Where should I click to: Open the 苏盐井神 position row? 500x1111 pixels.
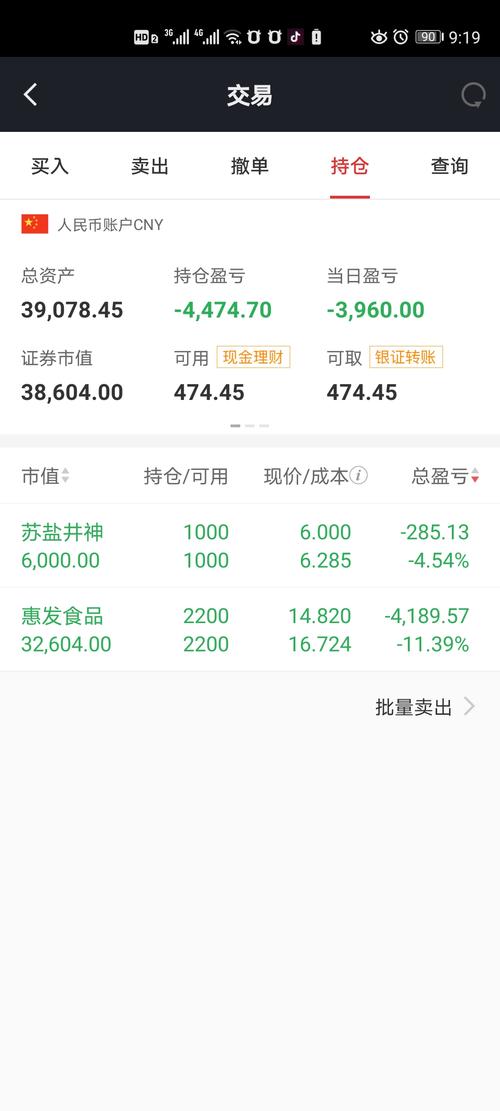pyautogui.click(x=250, y=546)
